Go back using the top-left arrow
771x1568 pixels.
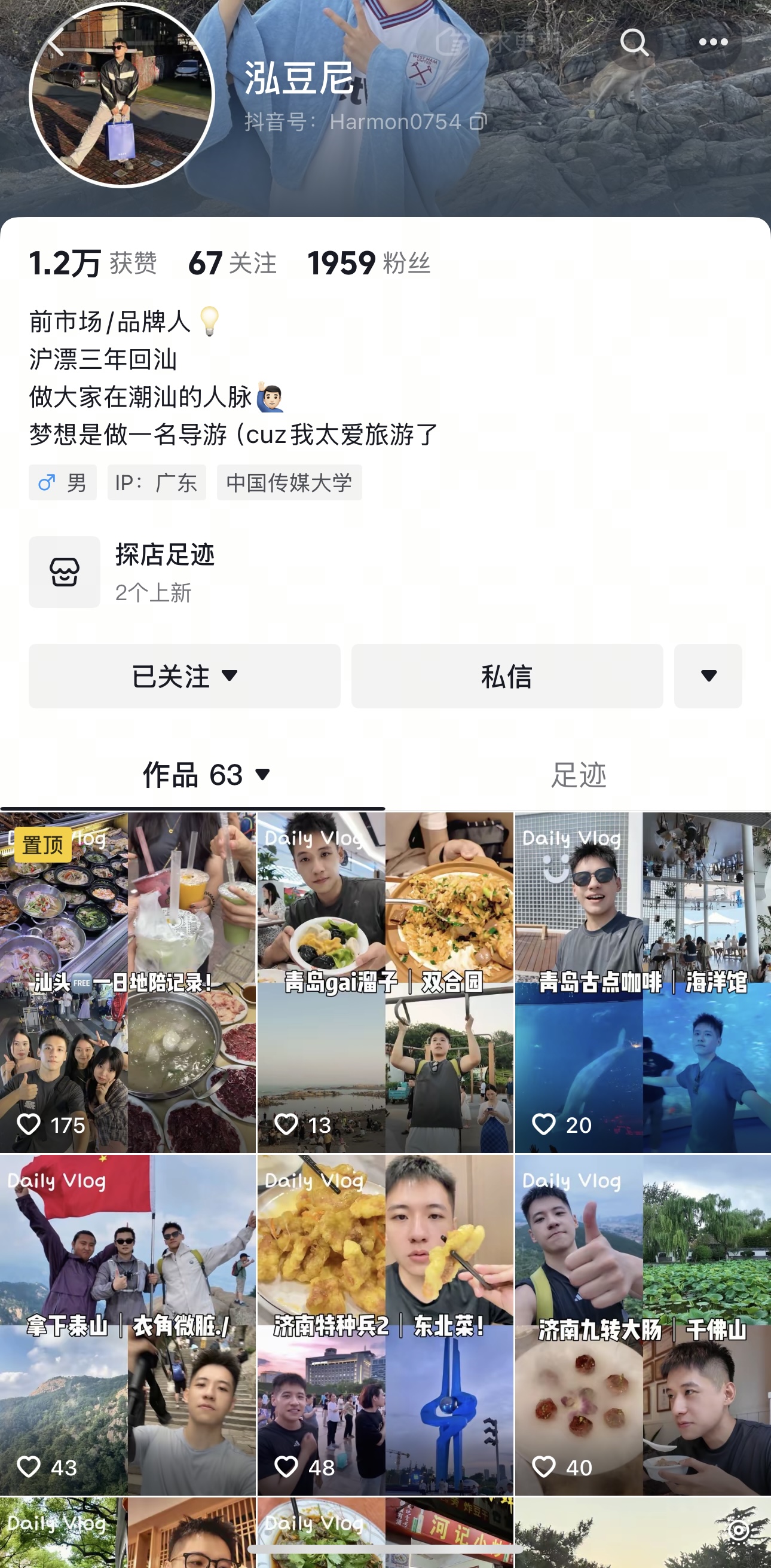coord(56,42)
